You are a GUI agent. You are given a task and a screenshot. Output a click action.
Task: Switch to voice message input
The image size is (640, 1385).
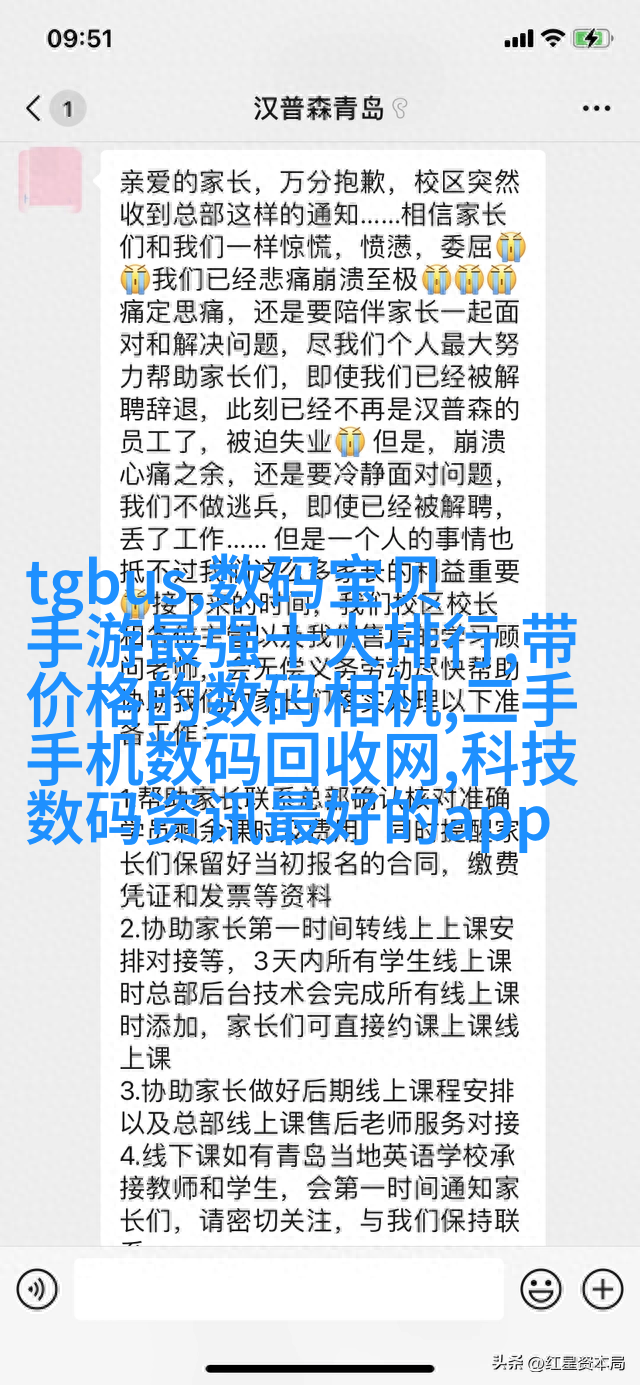(x=38, y=1287)
